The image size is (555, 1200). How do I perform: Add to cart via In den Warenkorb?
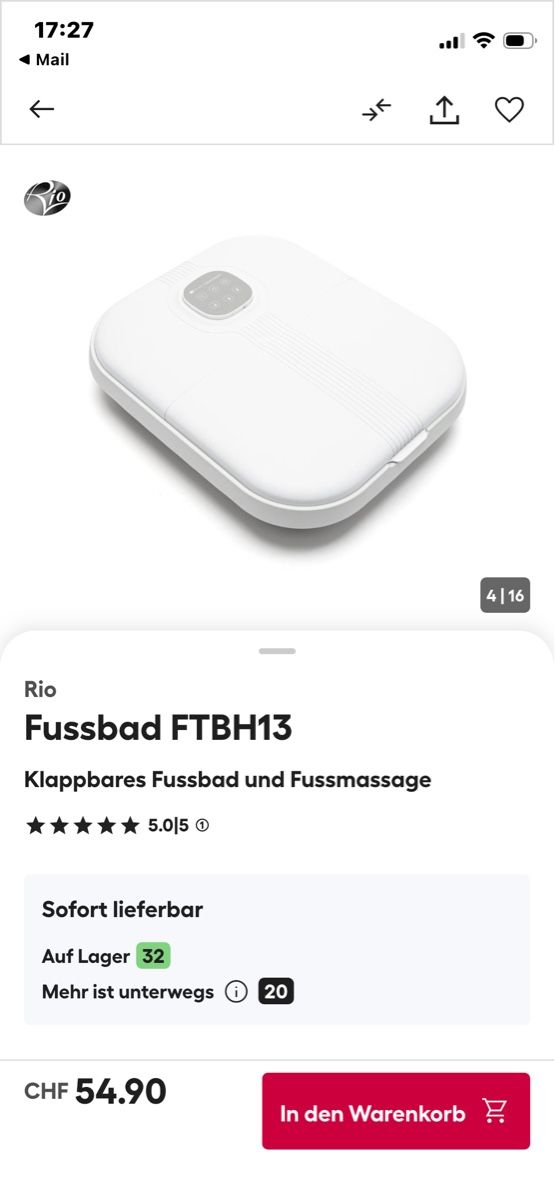[396, 1111]
